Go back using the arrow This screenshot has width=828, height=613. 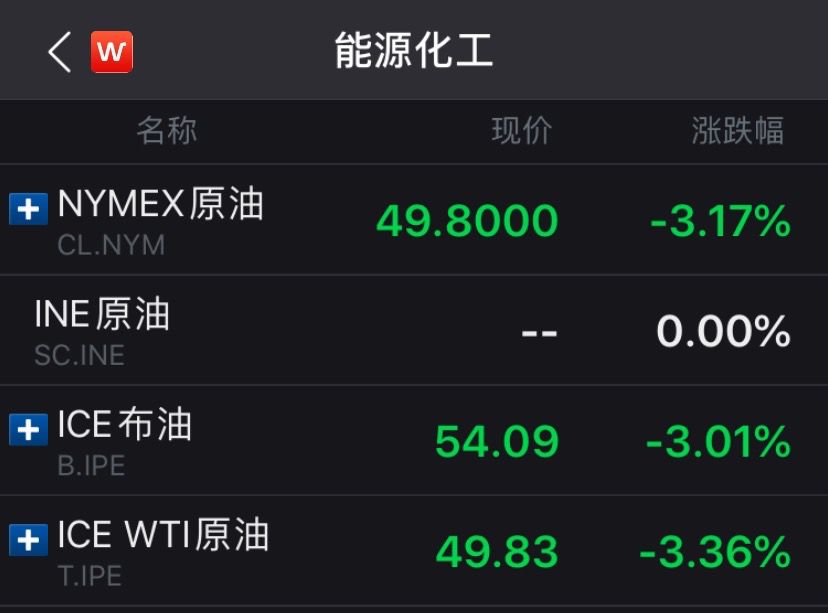60,52
